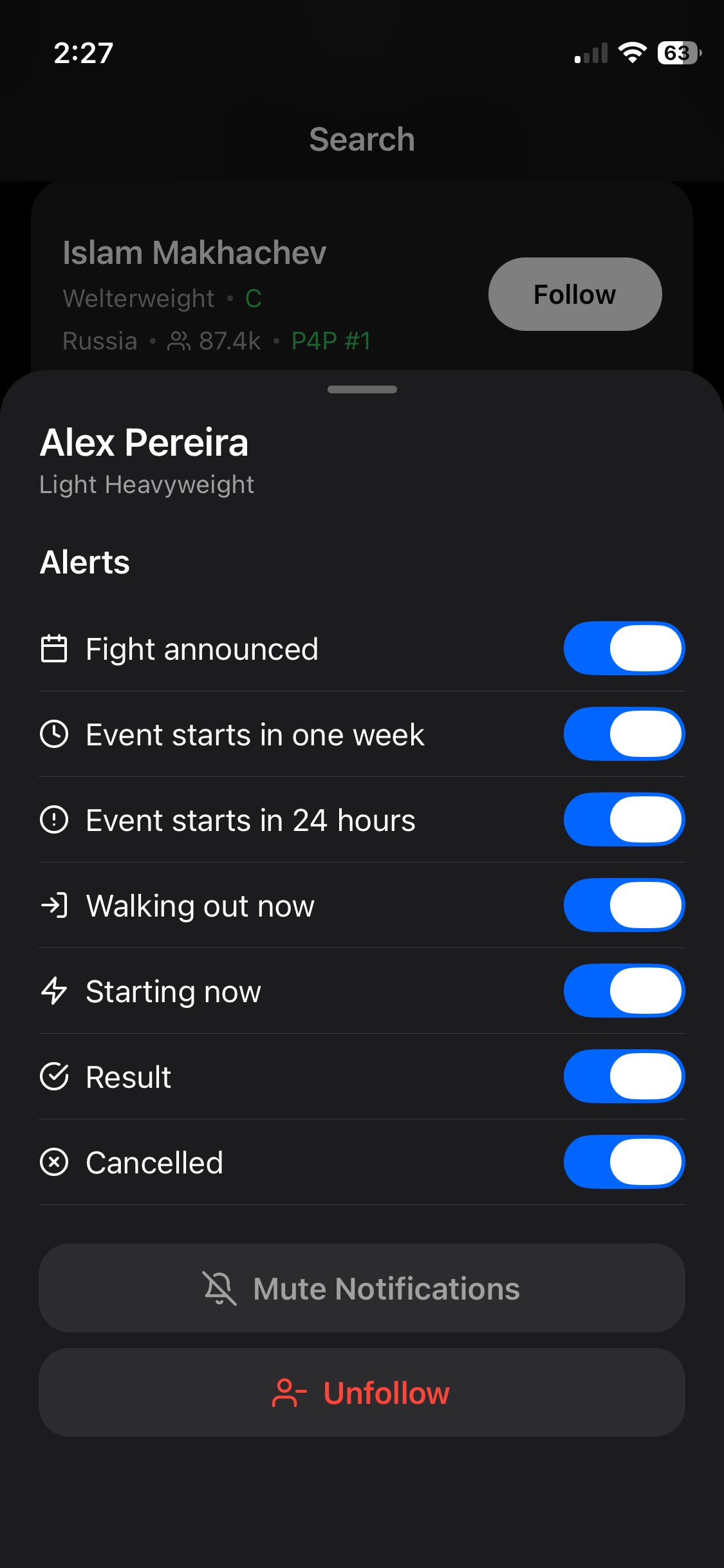
Task: Unfollow Alex Pereira
Action: point(362,1392)
